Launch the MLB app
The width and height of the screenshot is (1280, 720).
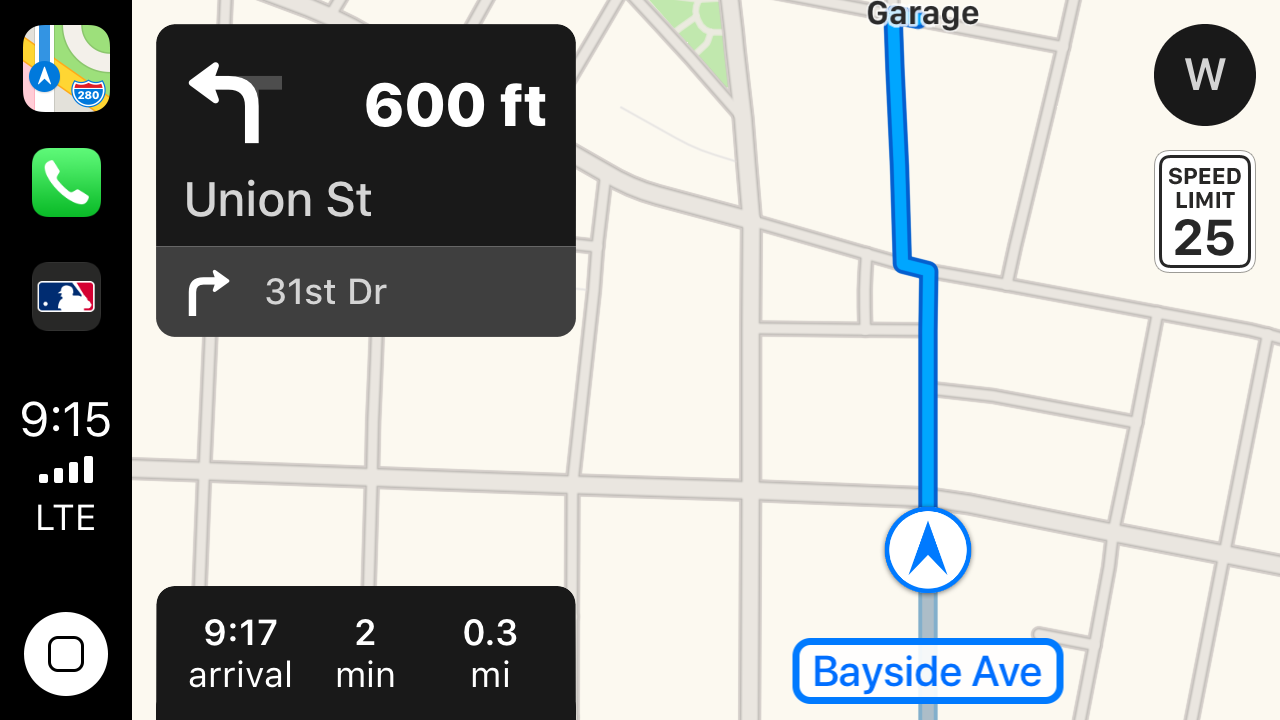(66, 296)
